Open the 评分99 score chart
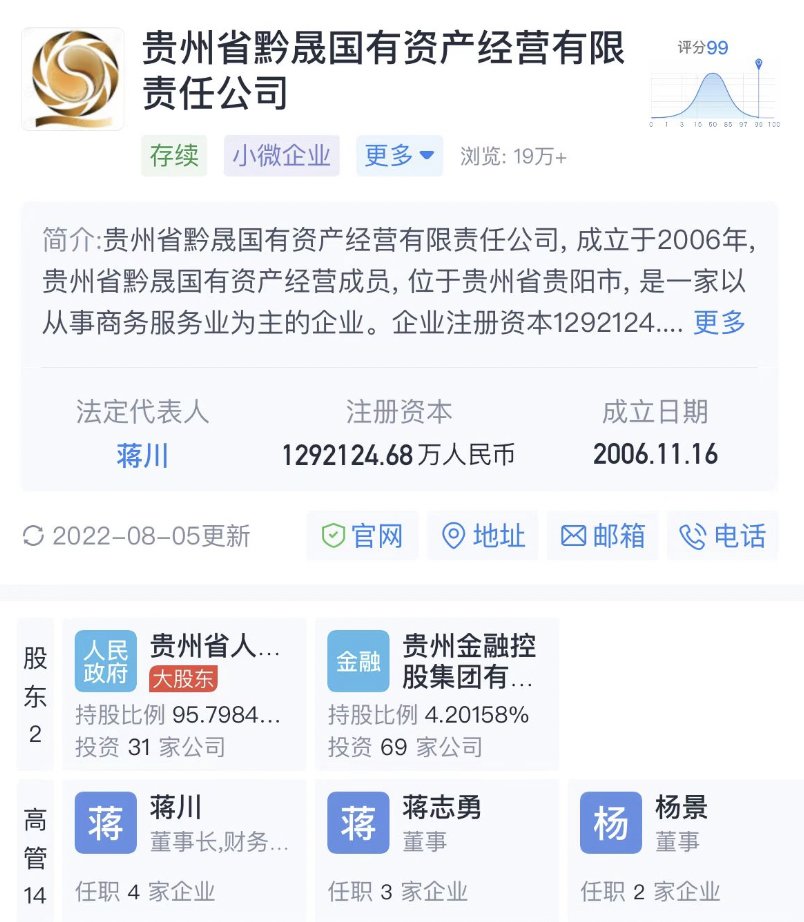Screen dimensions: 804x922 click(x=715, y=82)
